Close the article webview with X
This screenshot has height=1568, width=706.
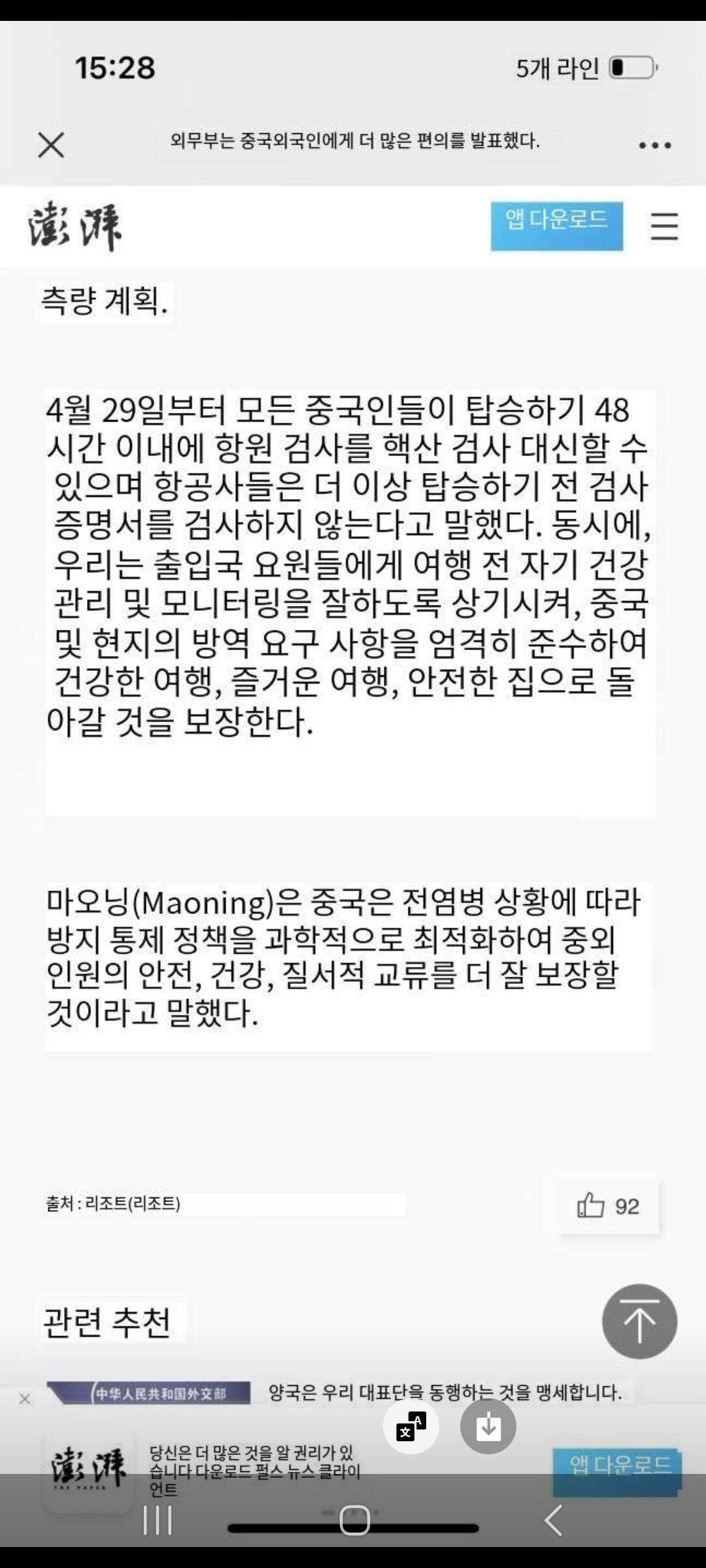click(x=51, y=145)
